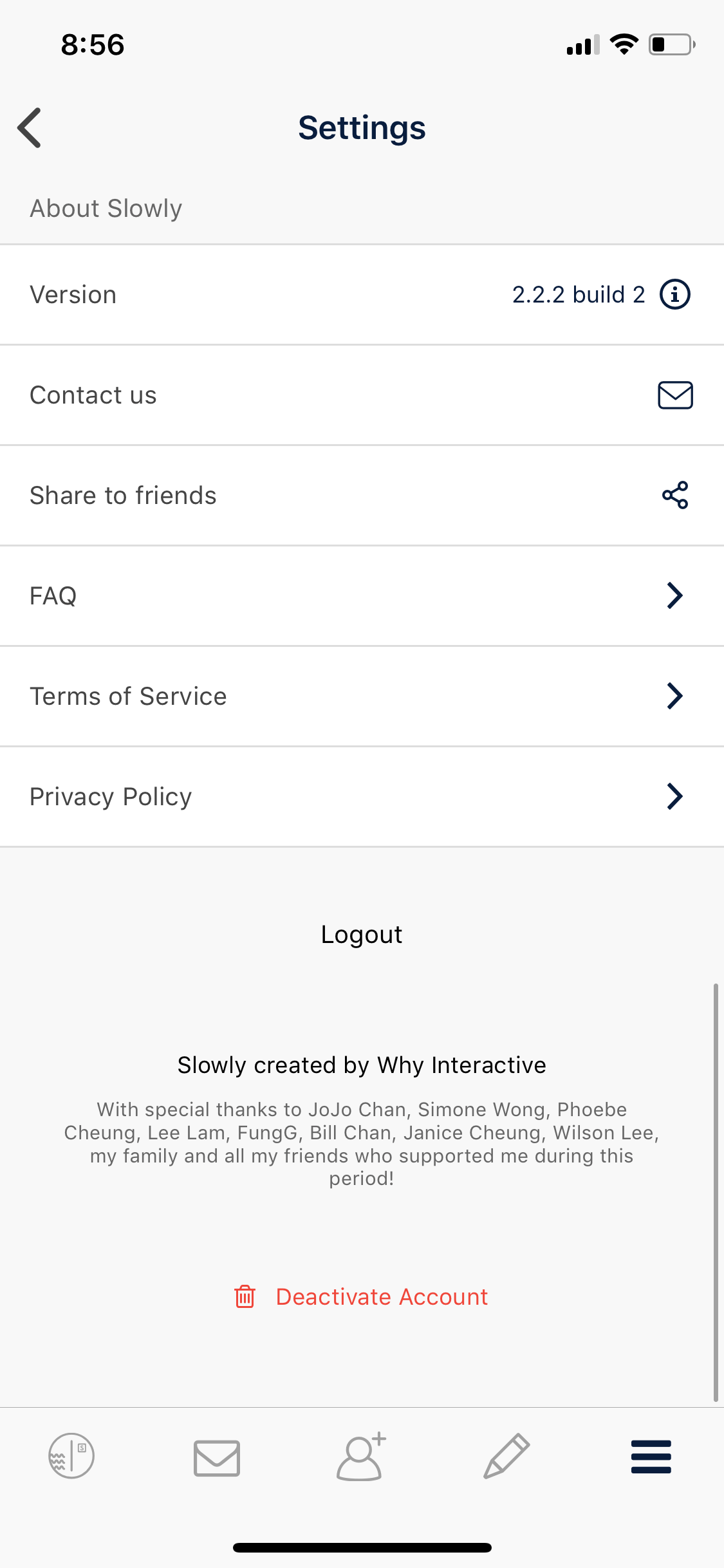Tap the version info icon
The image size is (724, 1568).
tap(675, 295)
